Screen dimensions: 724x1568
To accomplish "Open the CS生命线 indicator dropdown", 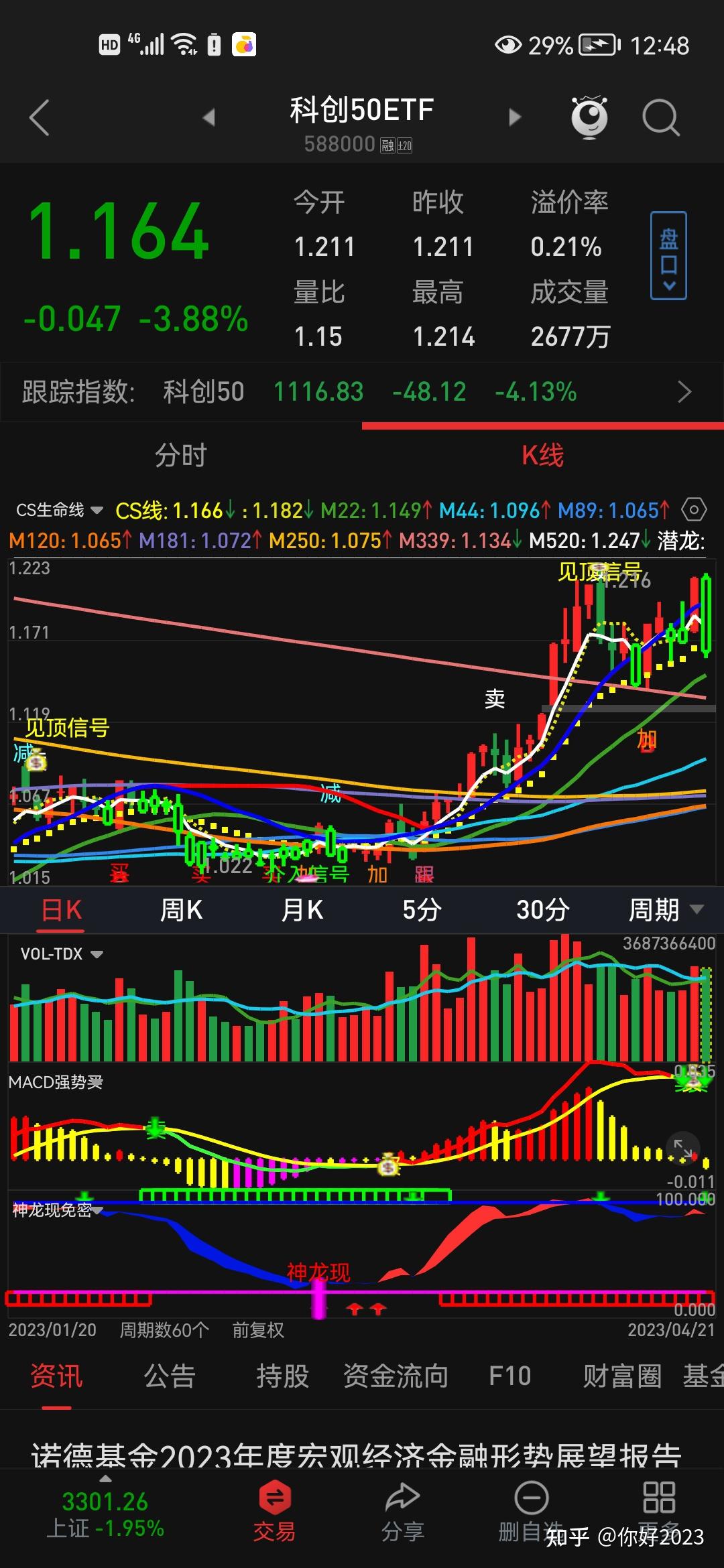I will (59, 511).
